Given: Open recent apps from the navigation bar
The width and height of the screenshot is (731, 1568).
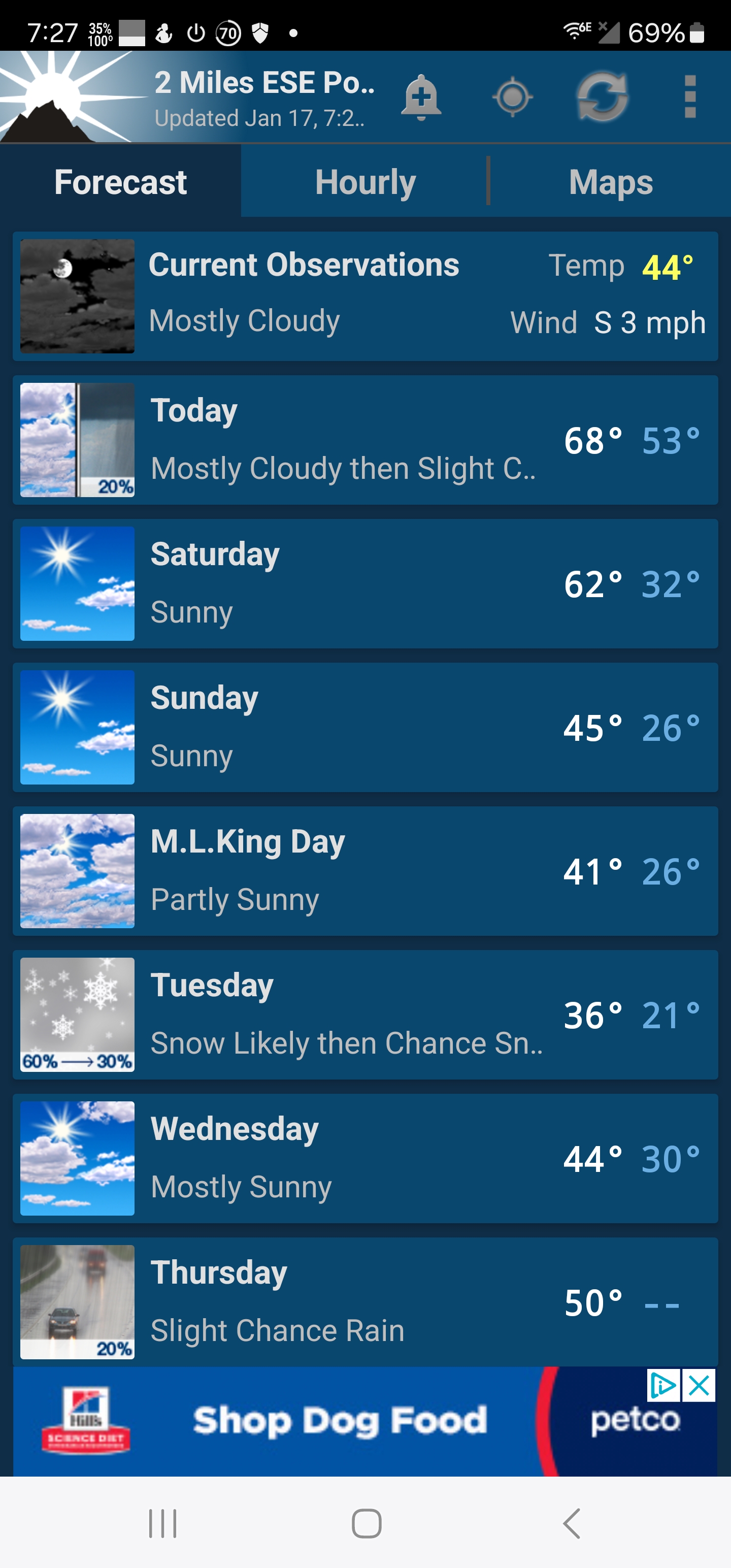Looking at the screenshot, I should point(162,1523).
